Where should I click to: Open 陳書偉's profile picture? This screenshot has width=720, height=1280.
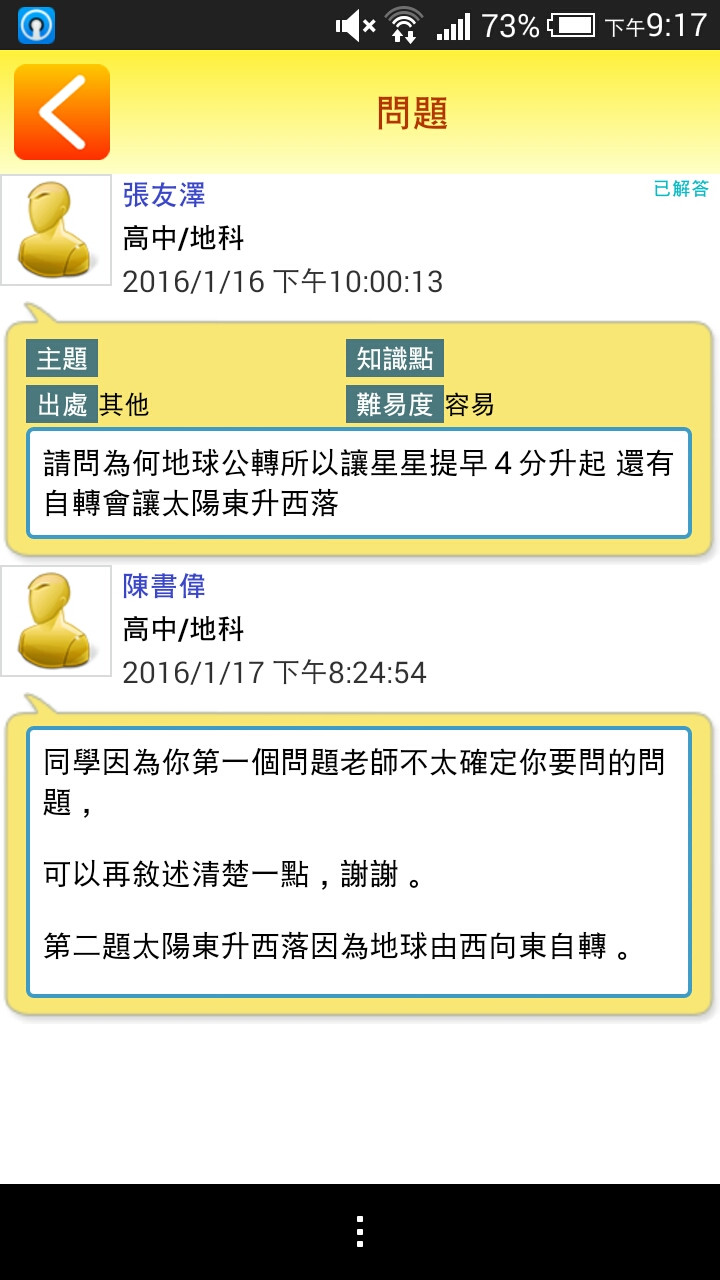(x=56, y=621)
